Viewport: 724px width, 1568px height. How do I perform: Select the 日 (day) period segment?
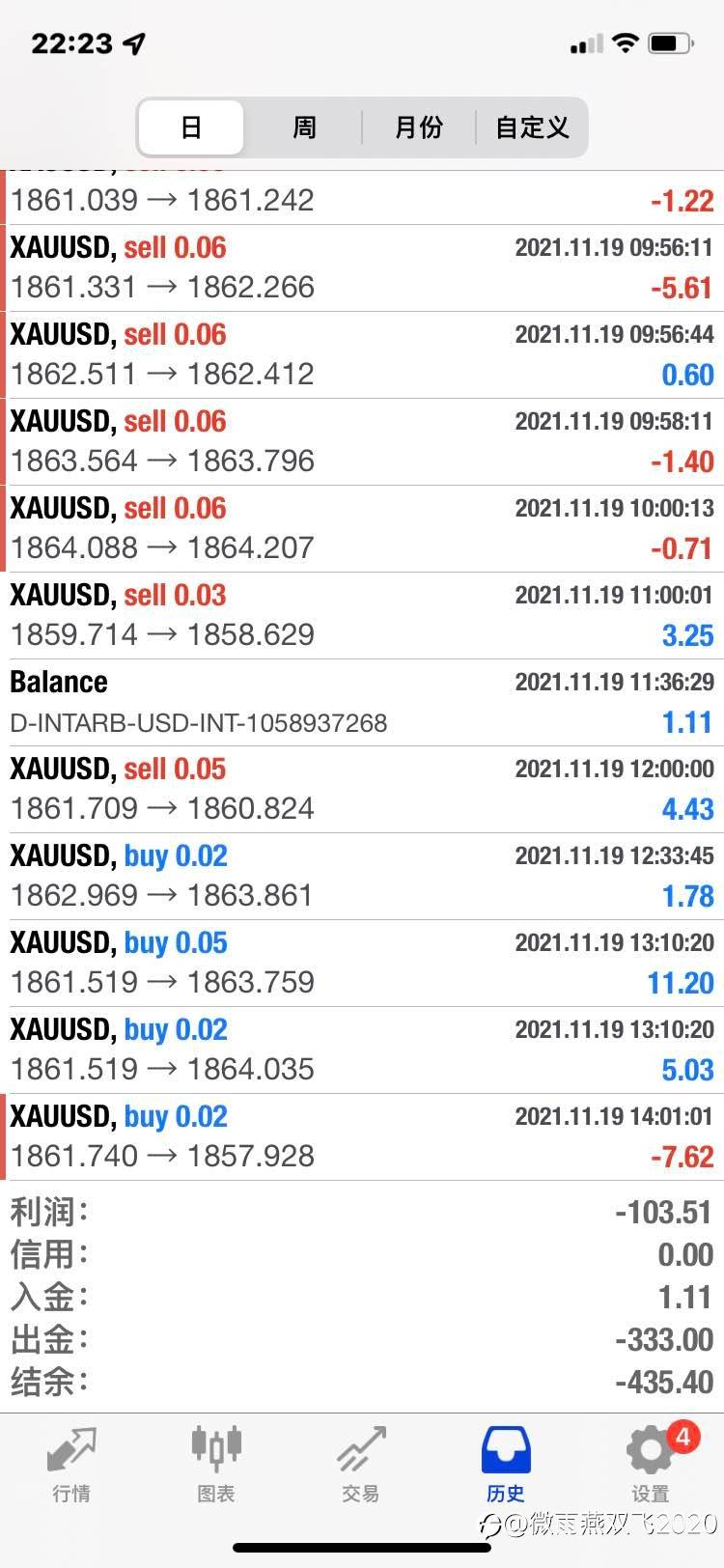(x=191, y=127)
